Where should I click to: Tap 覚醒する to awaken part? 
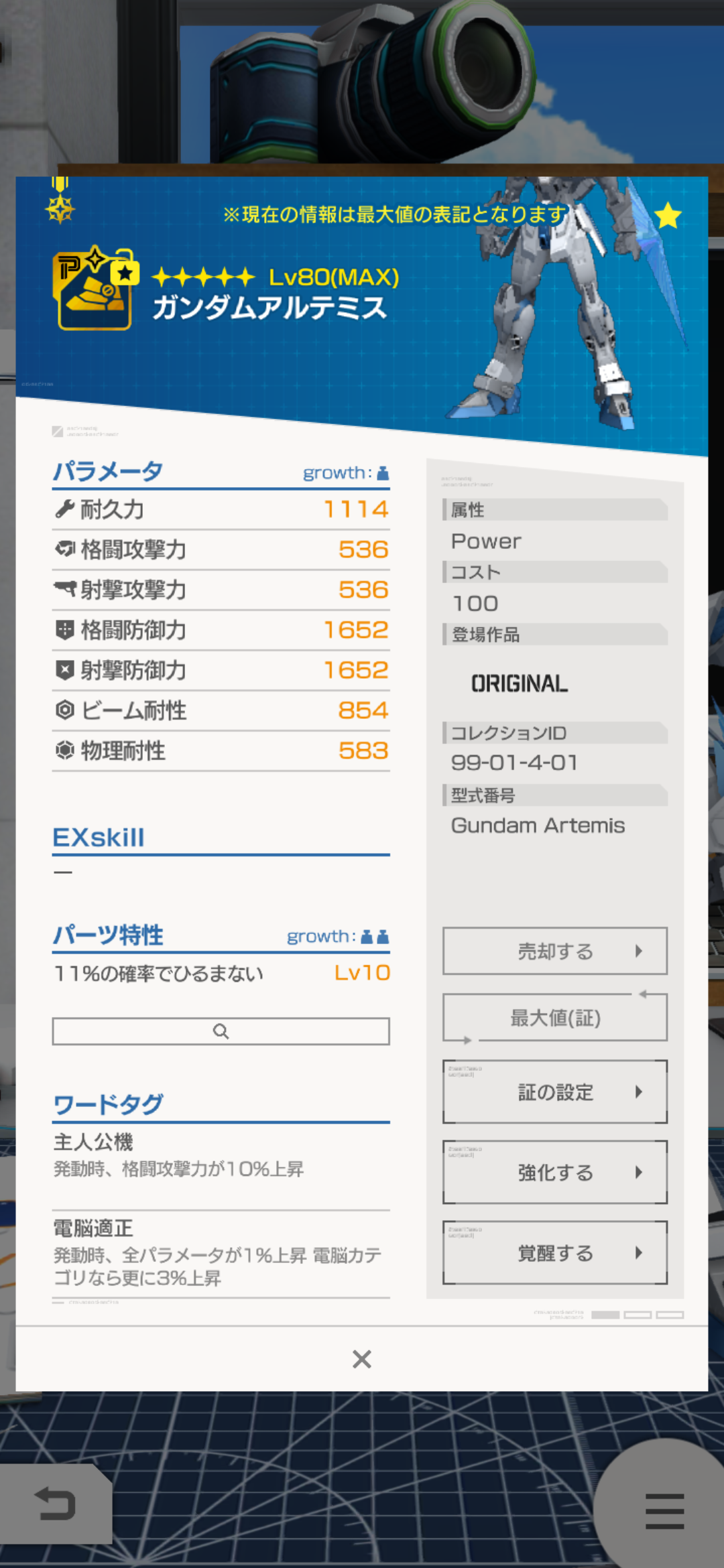(554, 1252)
